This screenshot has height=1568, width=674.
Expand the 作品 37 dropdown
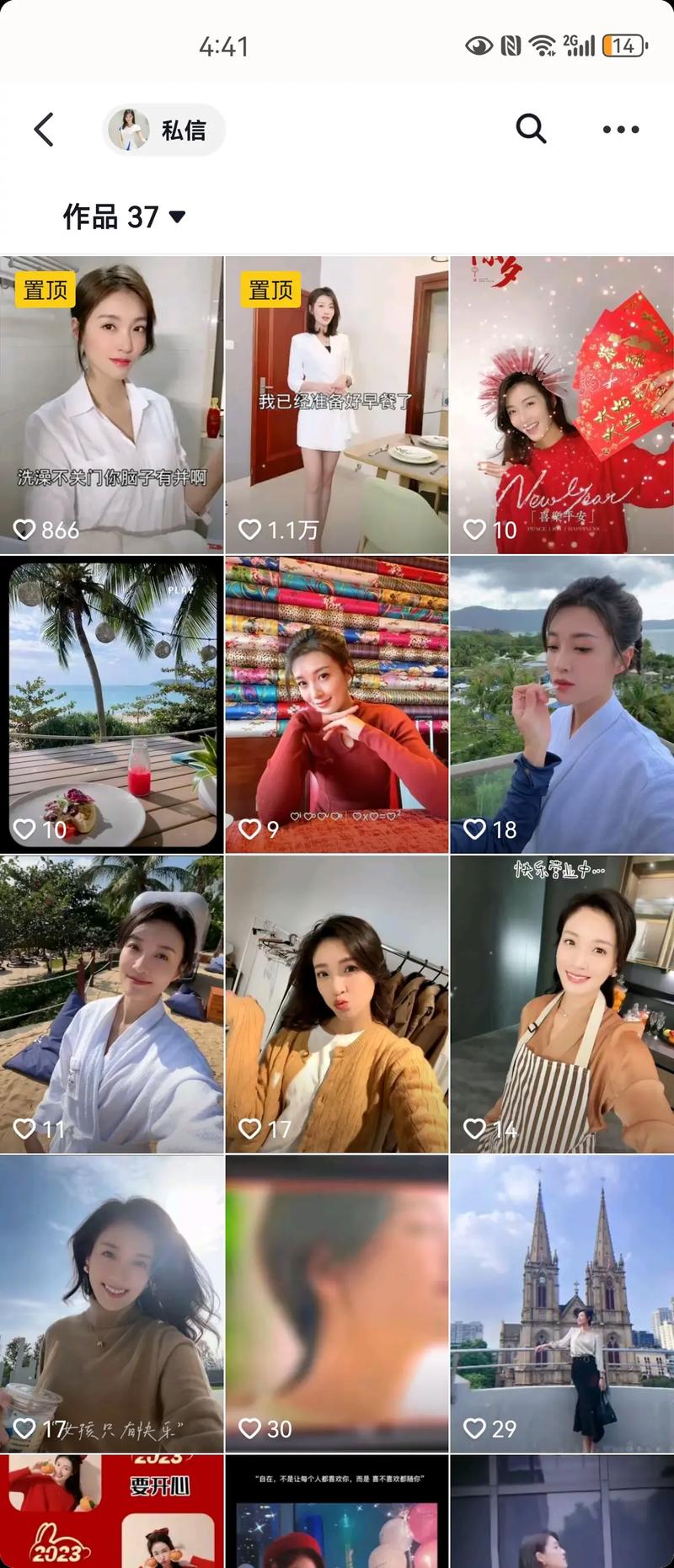click(x=124, y=216)
